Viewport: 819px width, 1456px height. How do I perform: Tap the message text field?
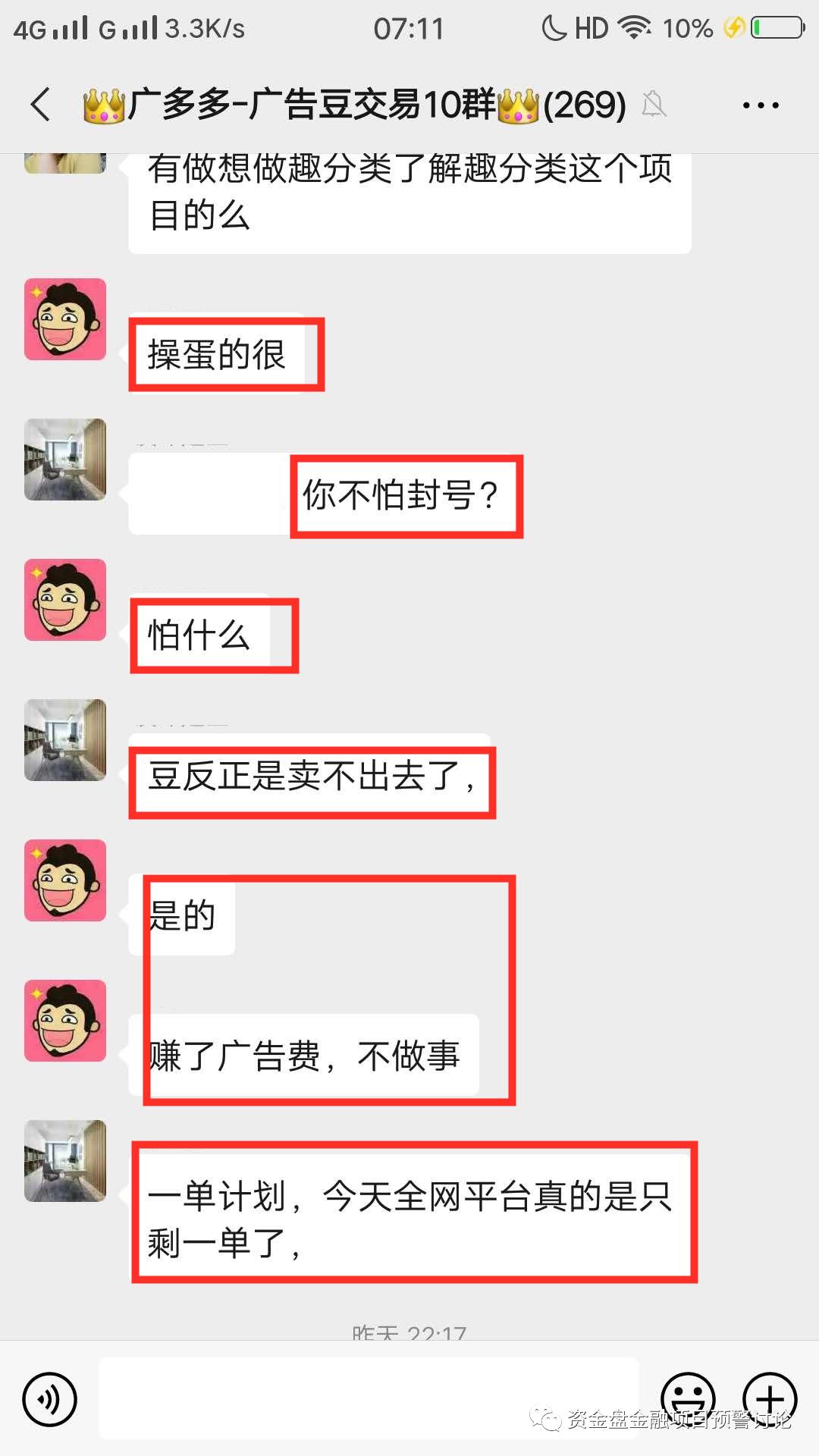tap(369, 1399)
